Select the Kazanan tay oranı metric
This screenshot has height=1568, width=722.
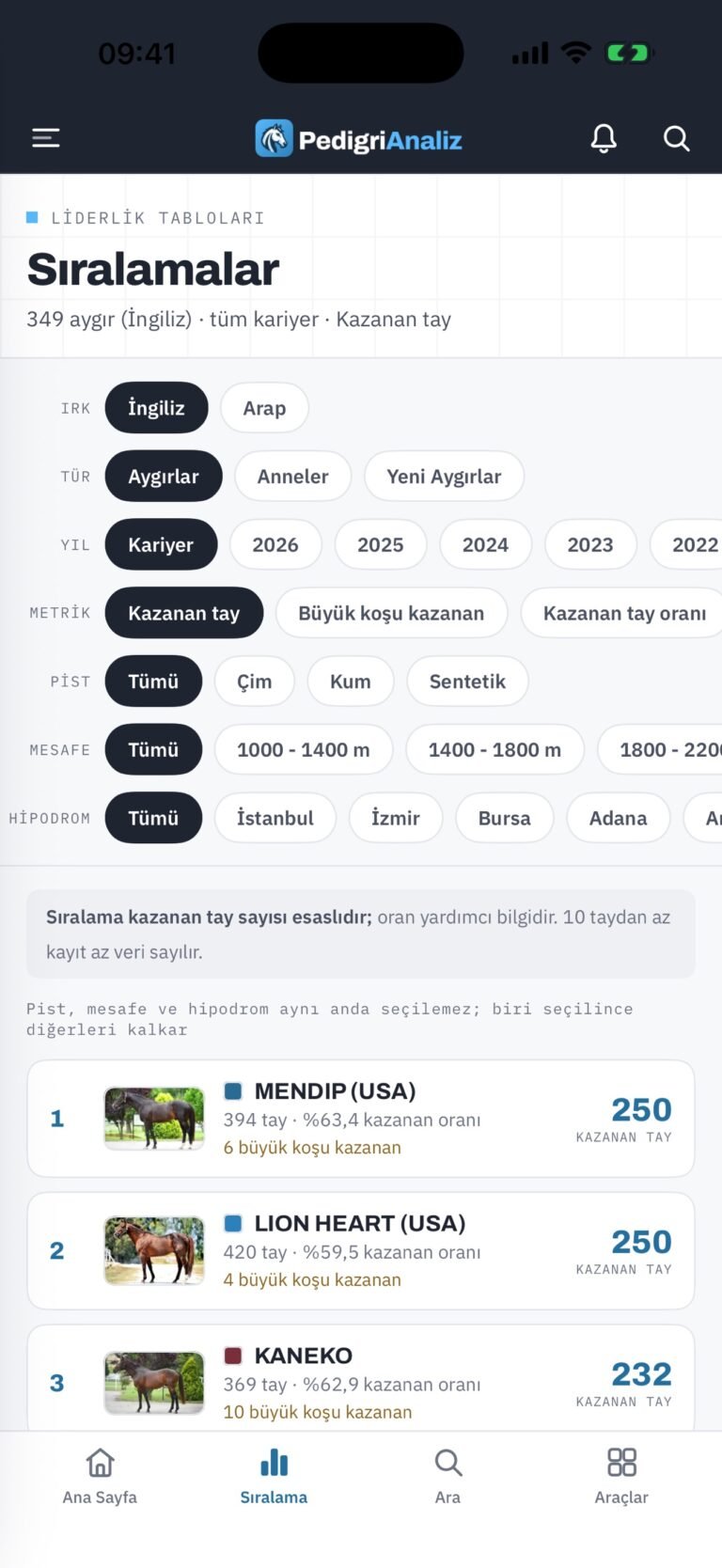(624, 613)
